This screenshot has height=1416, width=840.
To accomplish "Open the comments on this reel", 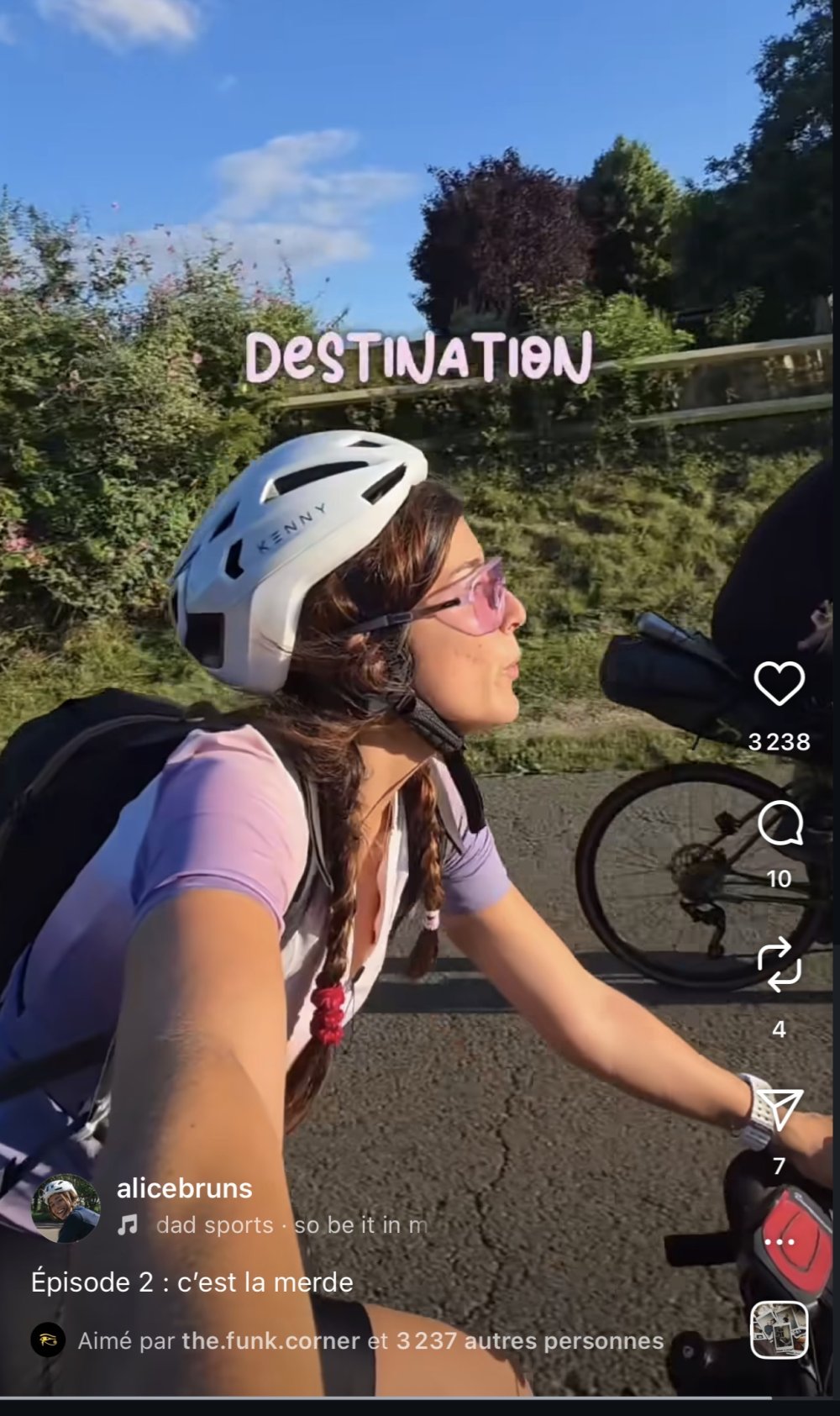I will [x=780, y=824].
